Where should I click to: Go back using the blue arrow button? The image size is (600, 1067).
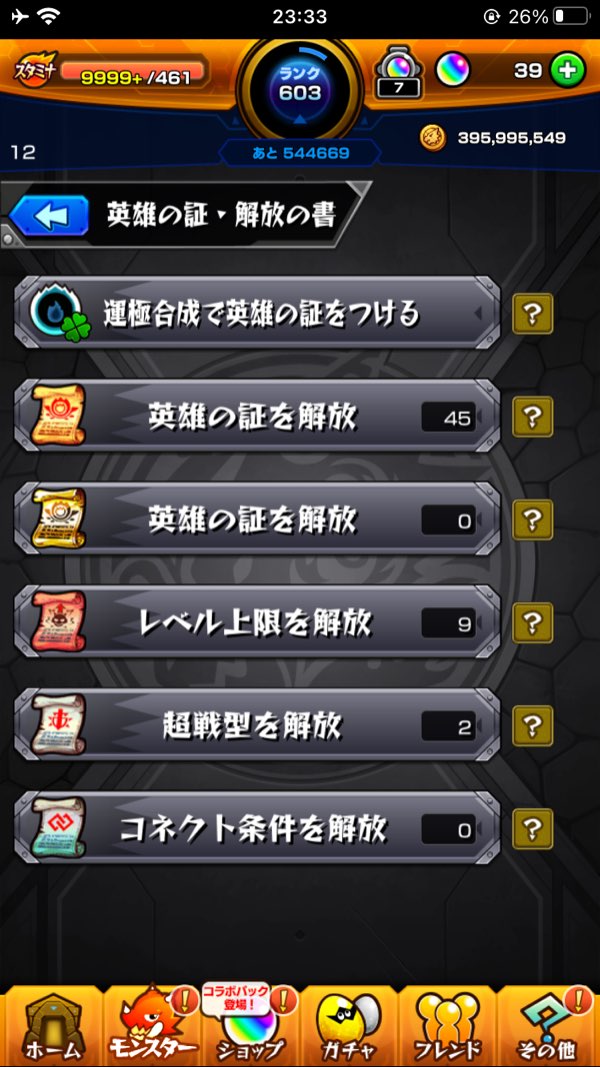[x=49, y=215]
